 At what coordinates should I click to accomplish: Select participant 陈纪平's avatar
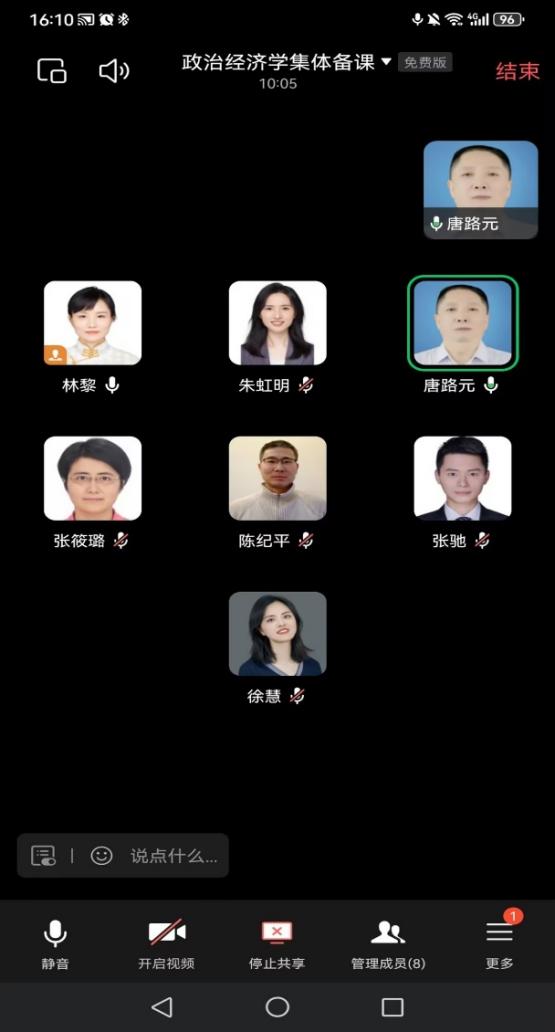[x=278, y=478]
